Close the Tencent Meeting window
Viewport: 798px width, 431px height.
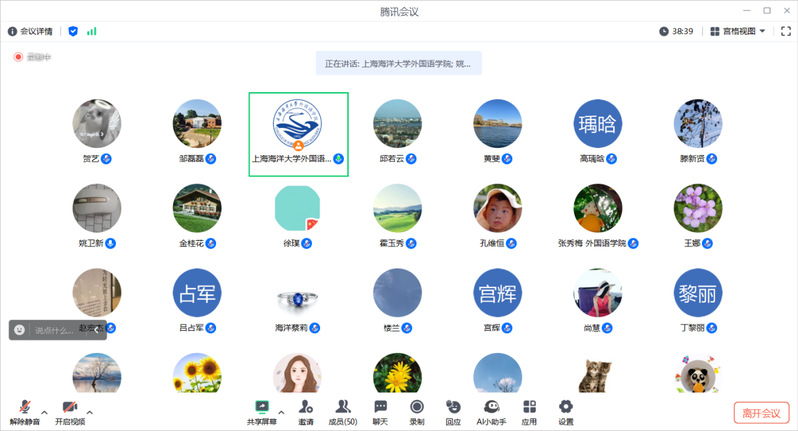[x=785, y=10]
